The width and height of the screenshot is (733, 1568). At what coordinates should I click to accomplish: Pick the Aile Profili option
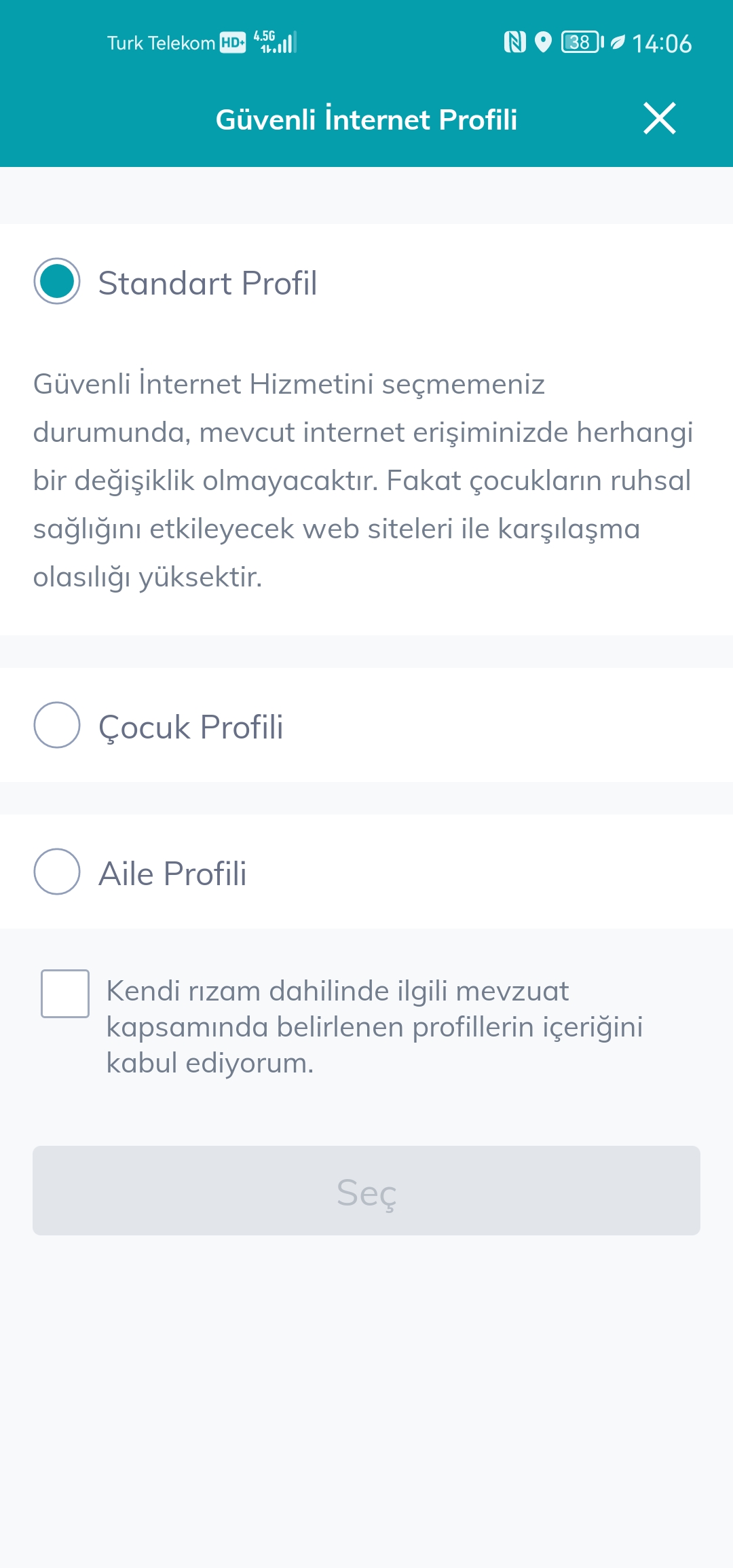[x=57, y=872]
